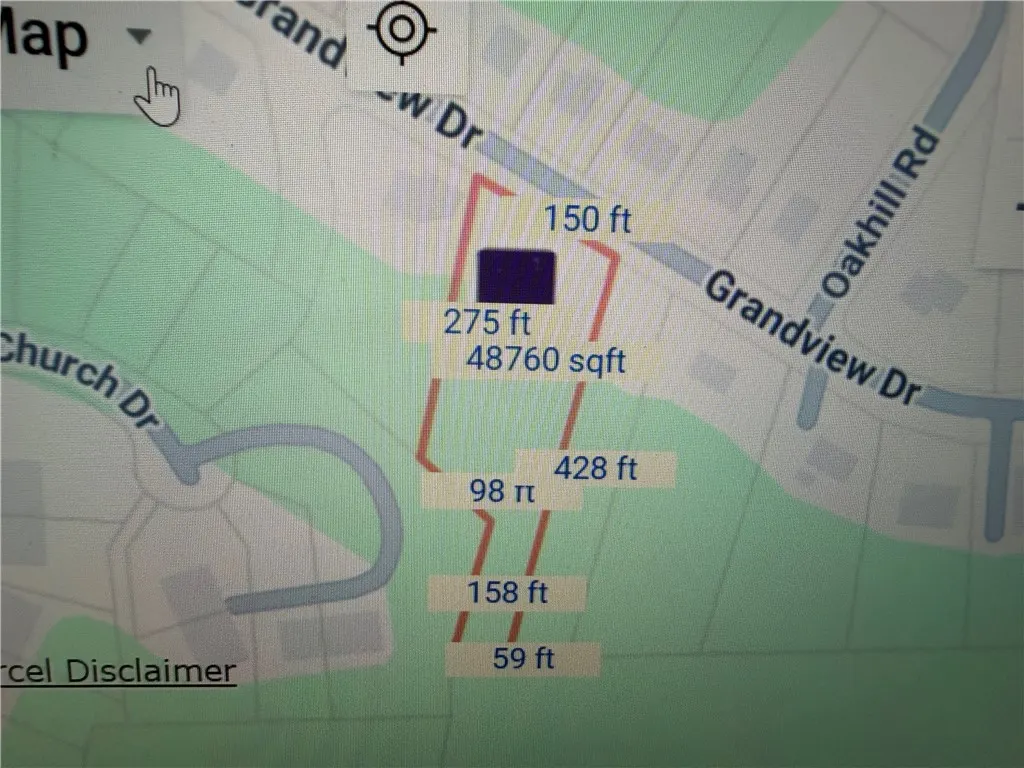Open the Parcel Disclaimer link

[118, 671]
